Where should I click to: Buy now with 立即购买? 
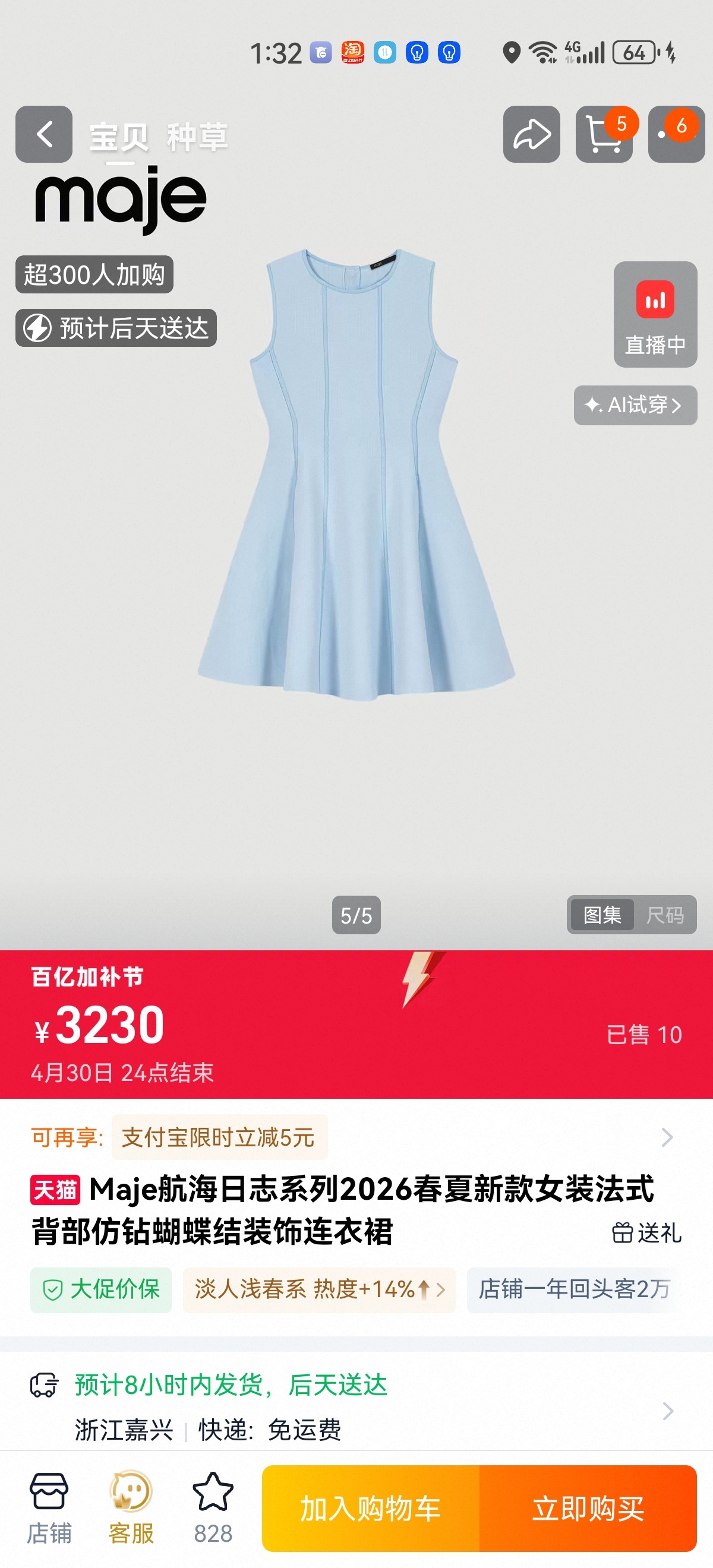pos(588,1509)
